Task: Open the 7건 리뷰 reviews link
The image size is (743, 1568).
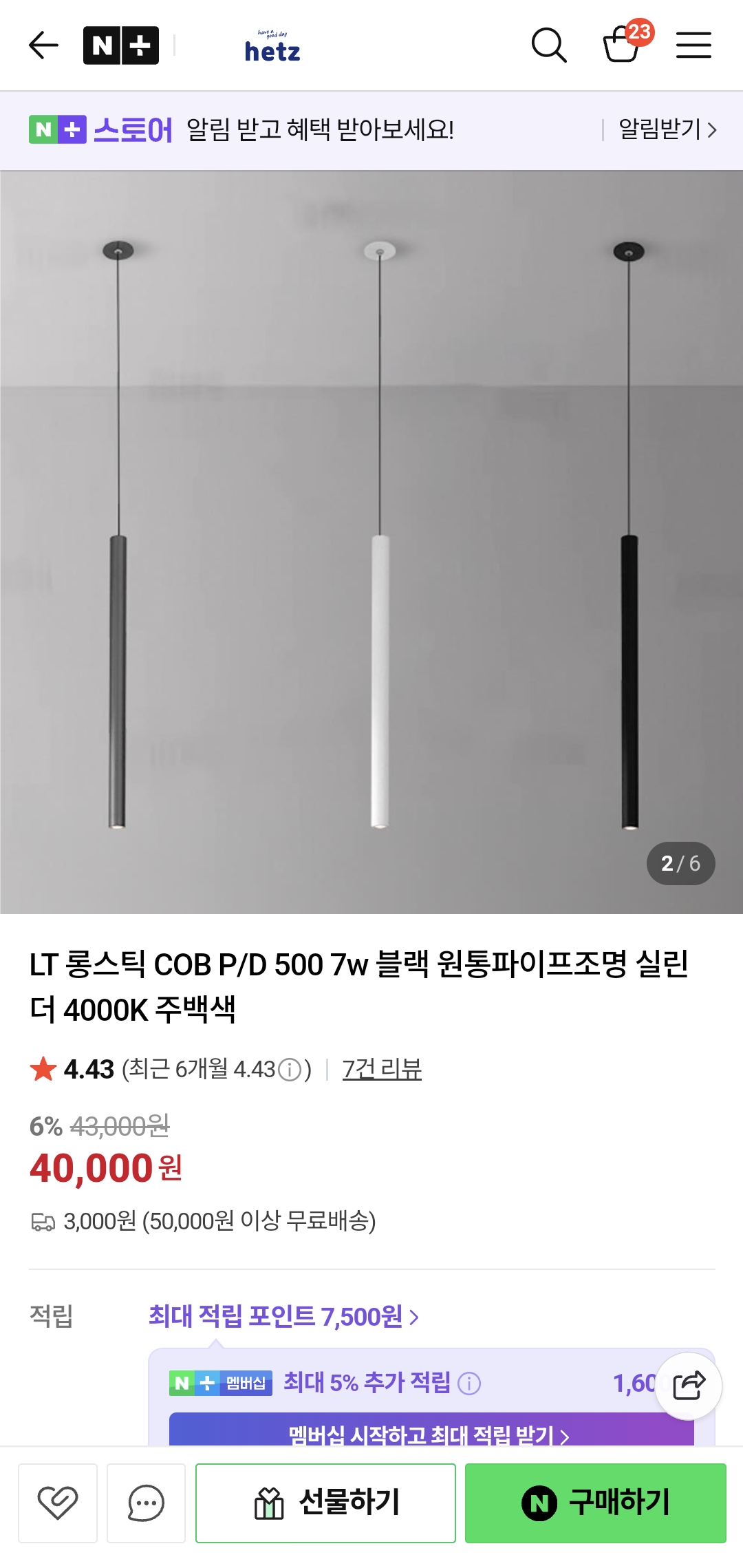Action: [382, 1069]
